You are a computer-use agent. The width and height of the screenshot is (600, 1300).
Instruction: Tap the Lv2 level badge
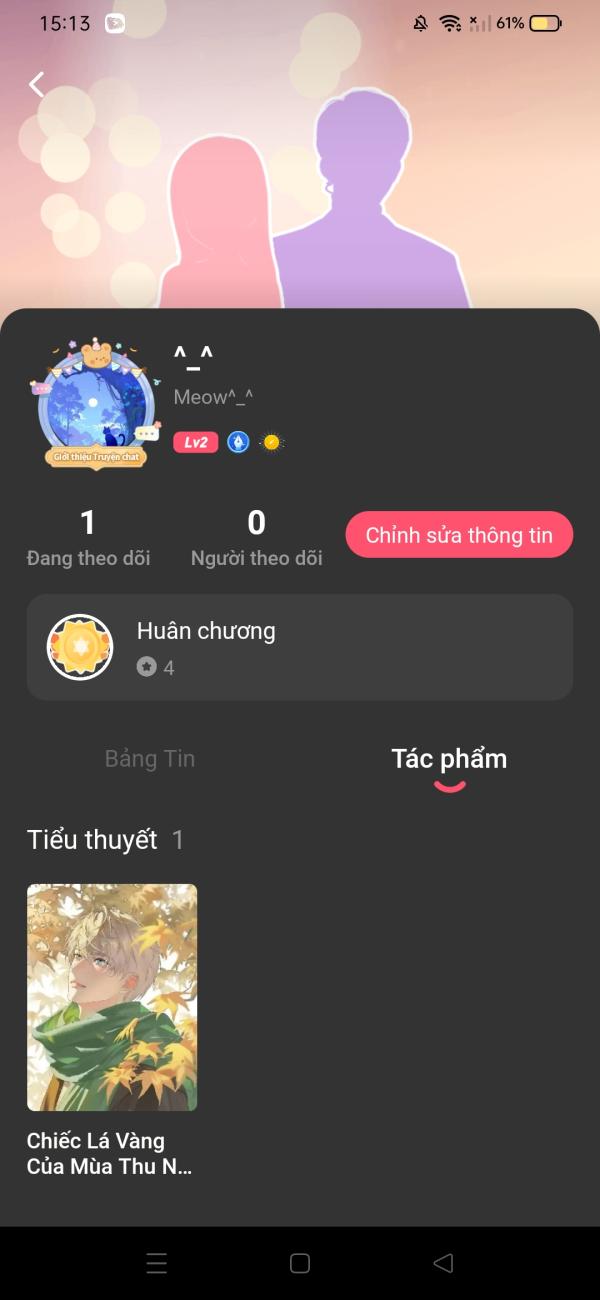coord(195,442)
